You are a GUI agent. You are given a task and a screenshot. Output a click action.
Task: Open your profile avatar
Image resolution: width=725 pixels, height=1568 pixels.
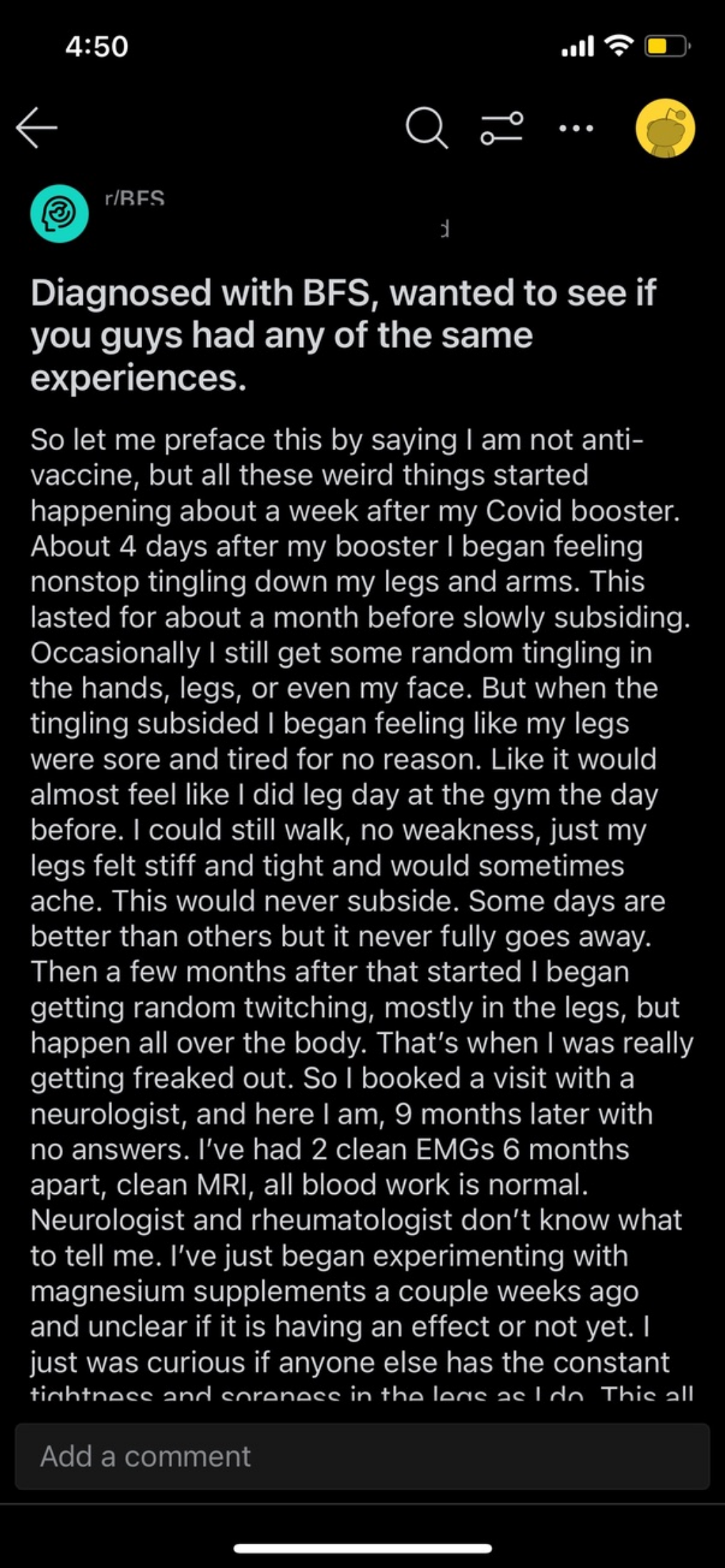(665, 128)
